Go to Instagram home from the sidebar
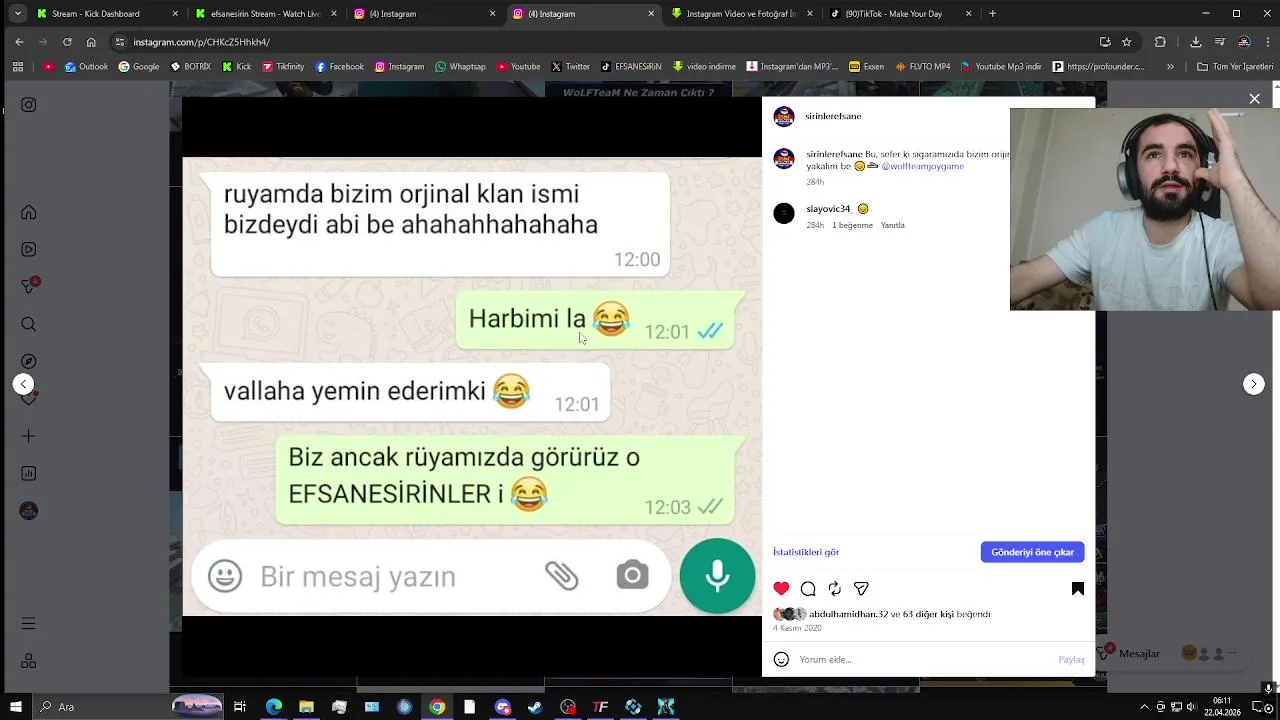1280x720 pixels. [x=29, y=212]
